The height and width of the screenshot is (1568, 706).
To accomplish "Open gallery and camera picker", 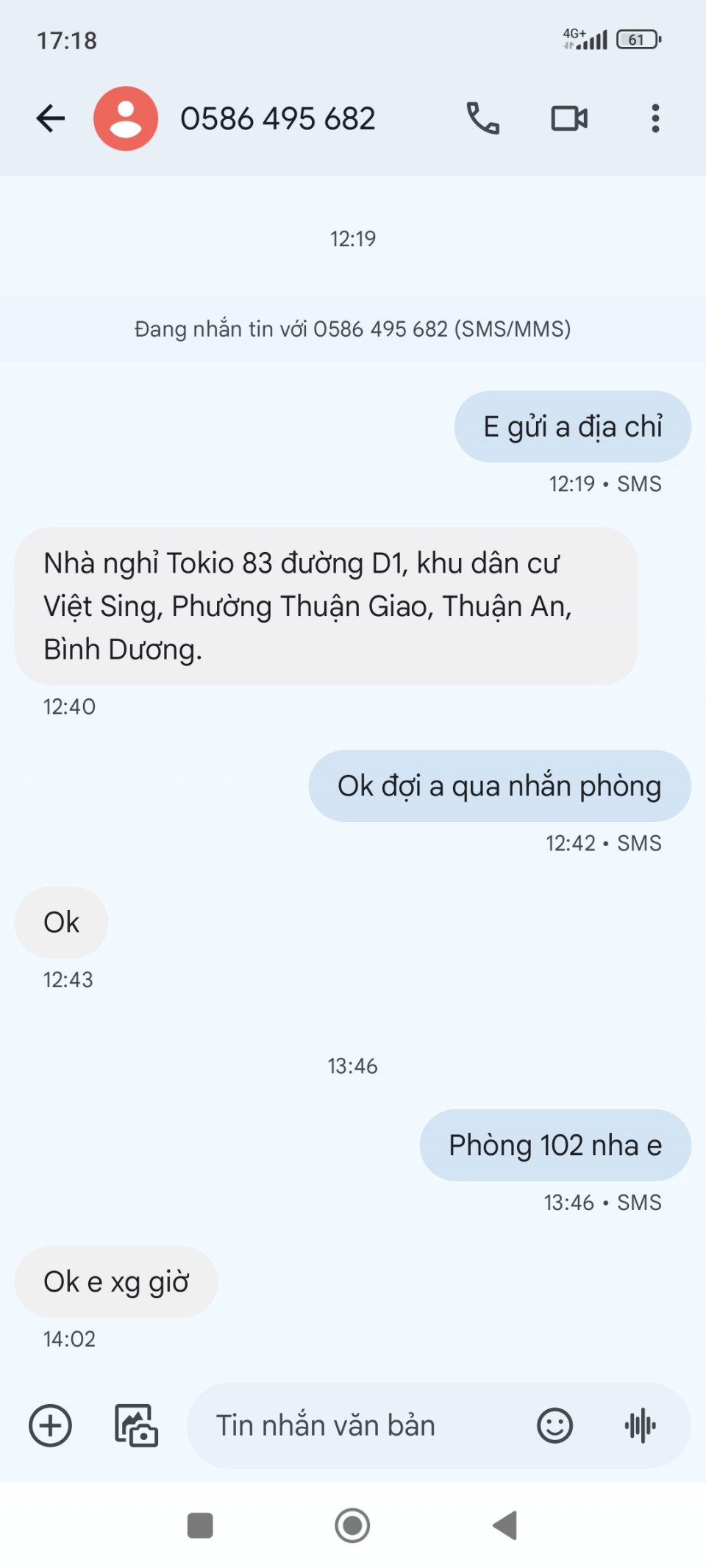I will pos(136,1426).
